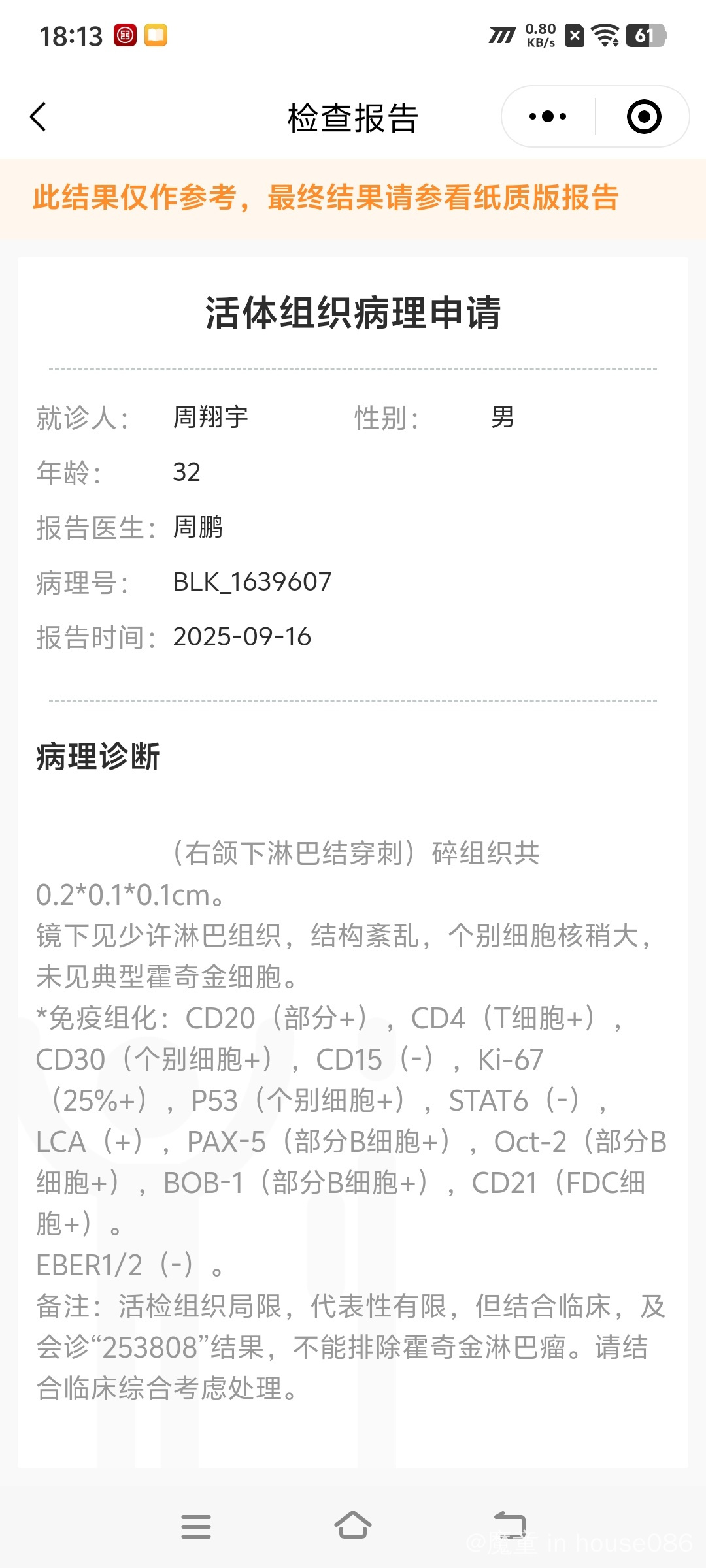The image size is (706, 1568).
Task: Tap the system home button
Action: click(353, 1525)
